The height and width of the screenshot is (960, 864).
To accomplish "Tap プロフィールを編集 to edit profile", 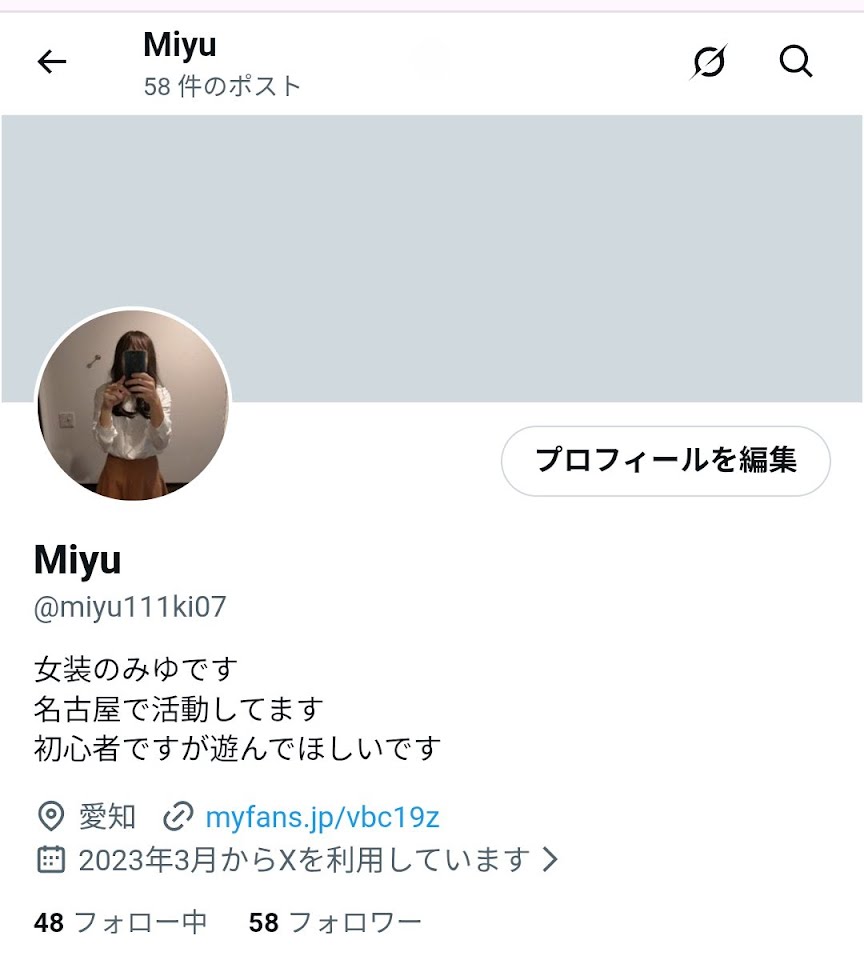I will pos(665,461).
